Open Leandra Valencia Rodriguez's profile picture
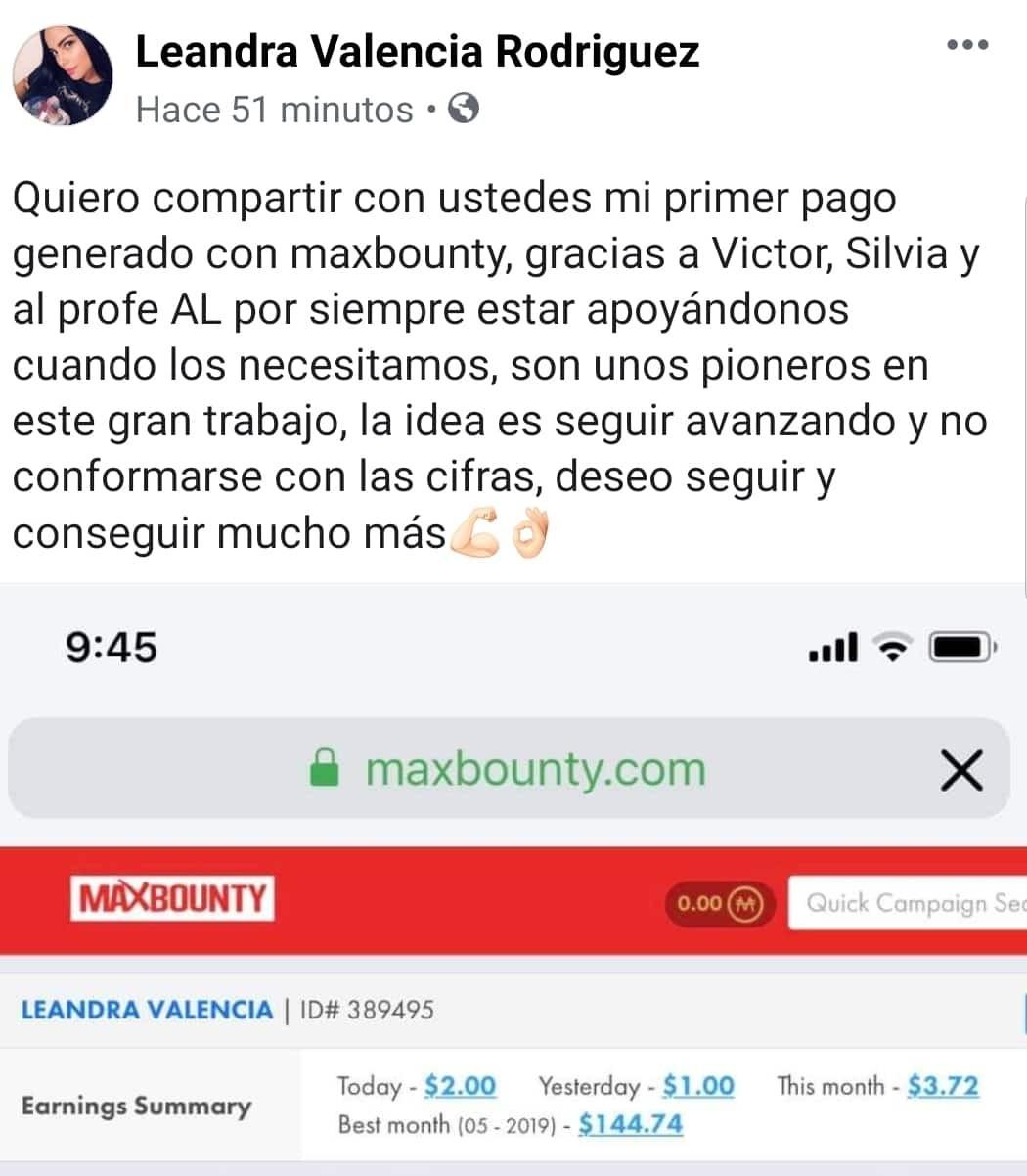Viewport: 1027px width, 1176px height. pyautogui.click(x=63, y=77)
